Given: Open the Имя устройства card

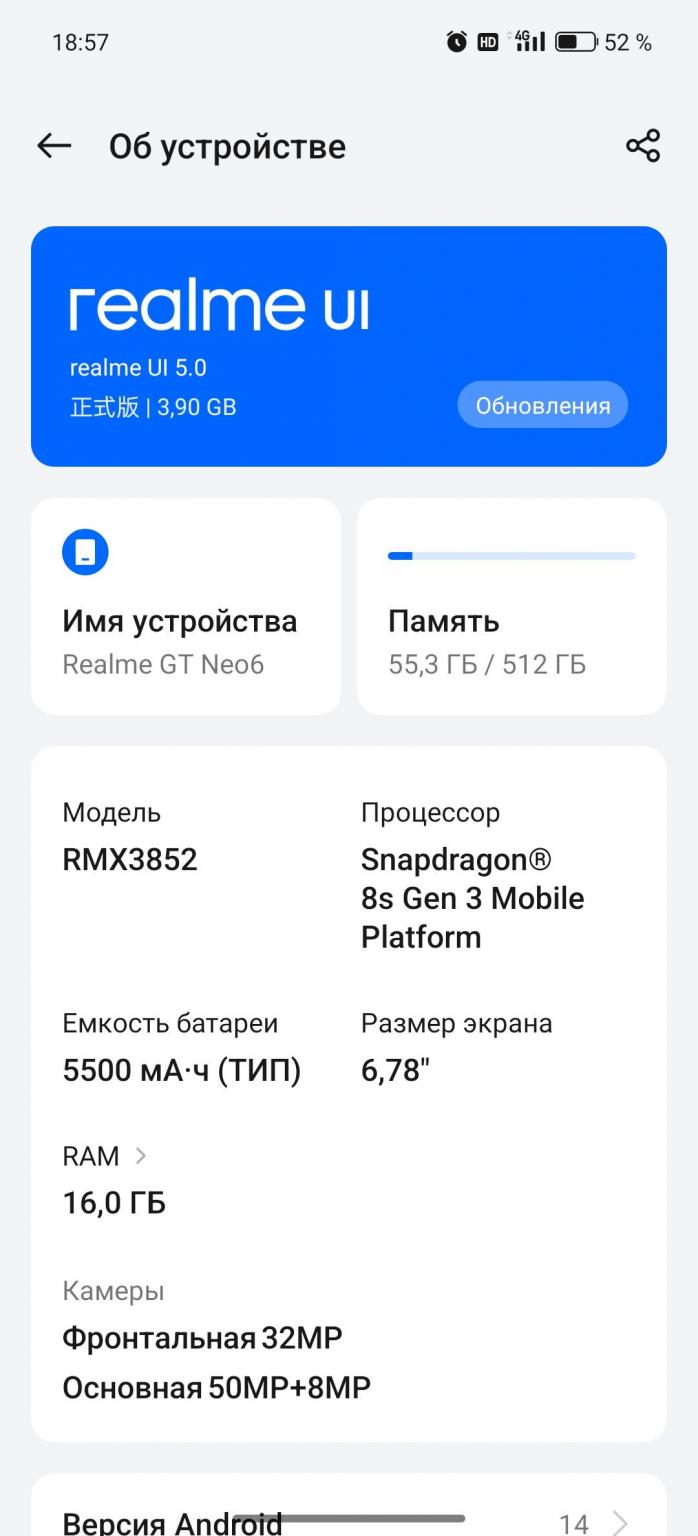Looking at the screenshot, I should [186, 606].
